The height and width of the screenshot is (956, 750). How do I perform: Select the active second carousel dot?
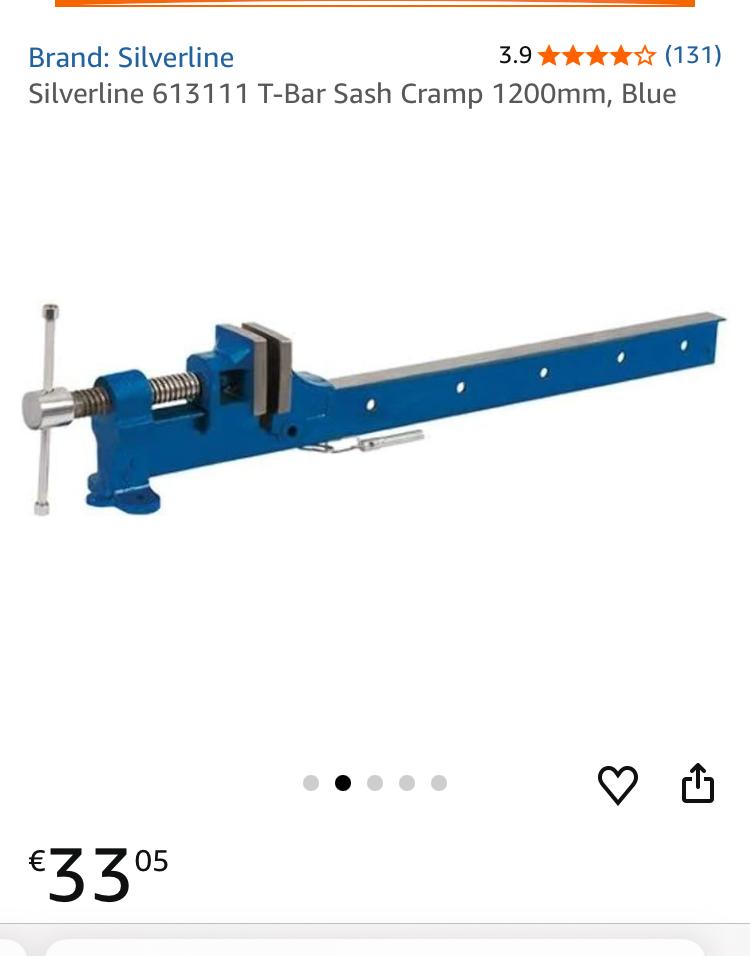pyautogui.click(x=343, y=783)
